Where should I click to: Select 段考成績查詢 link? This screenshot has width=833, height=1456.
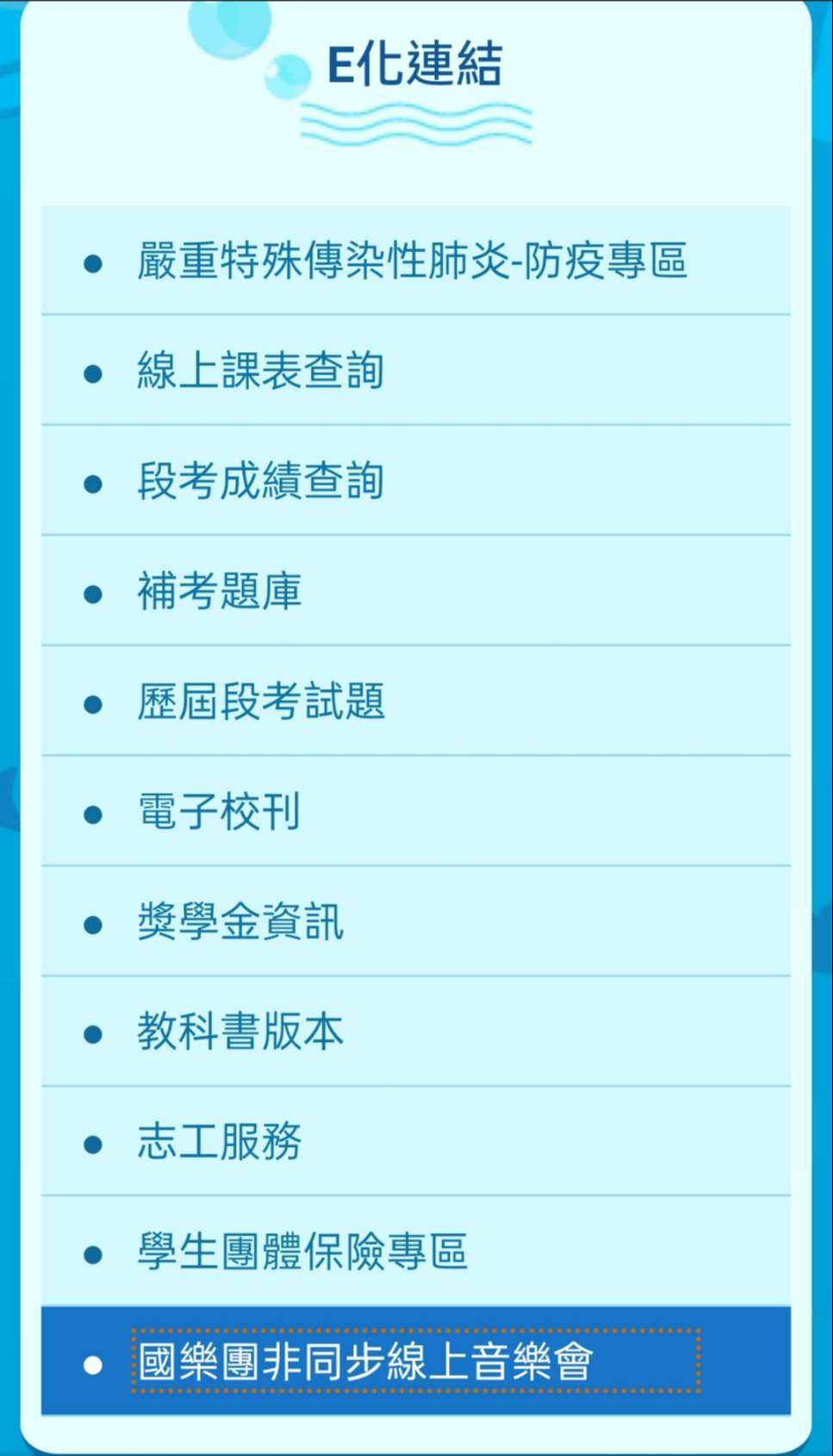pos(260,480)
